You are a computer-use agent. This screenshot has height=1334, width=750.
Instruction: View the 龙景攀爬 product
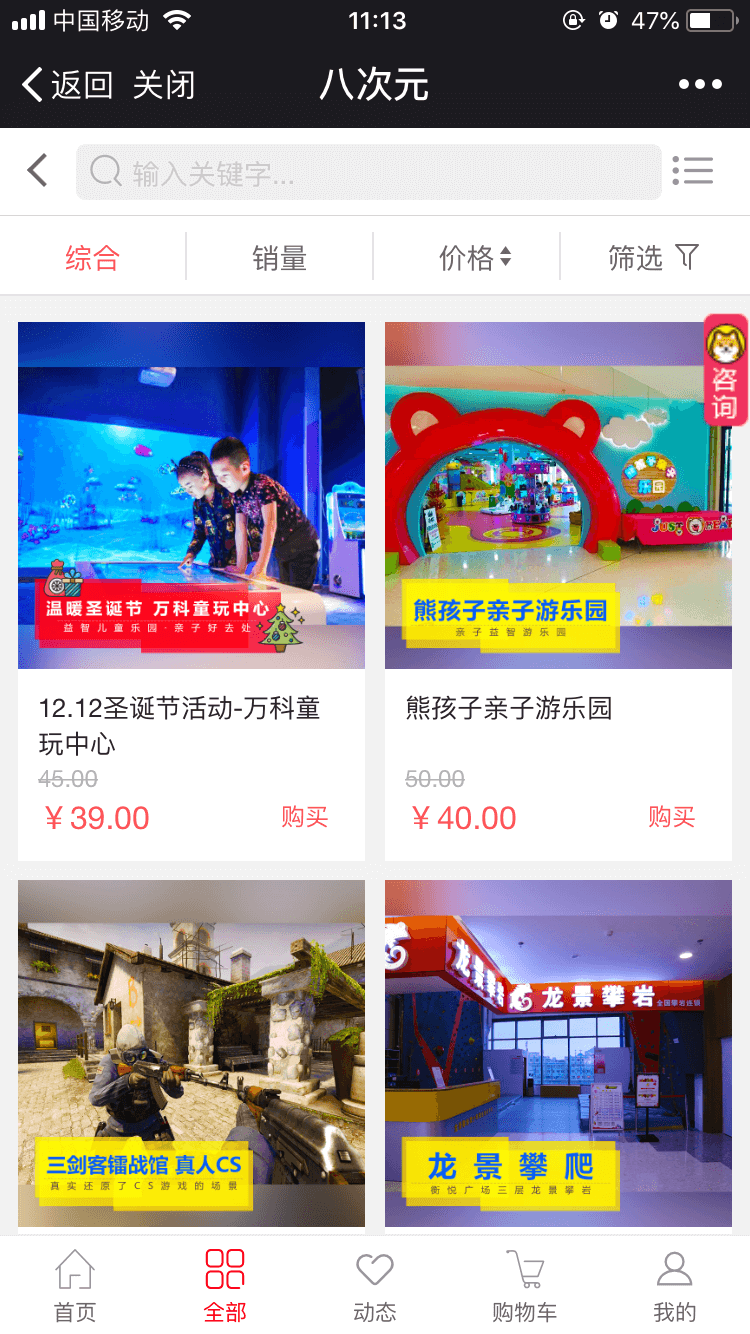[x=558, y=1053]
